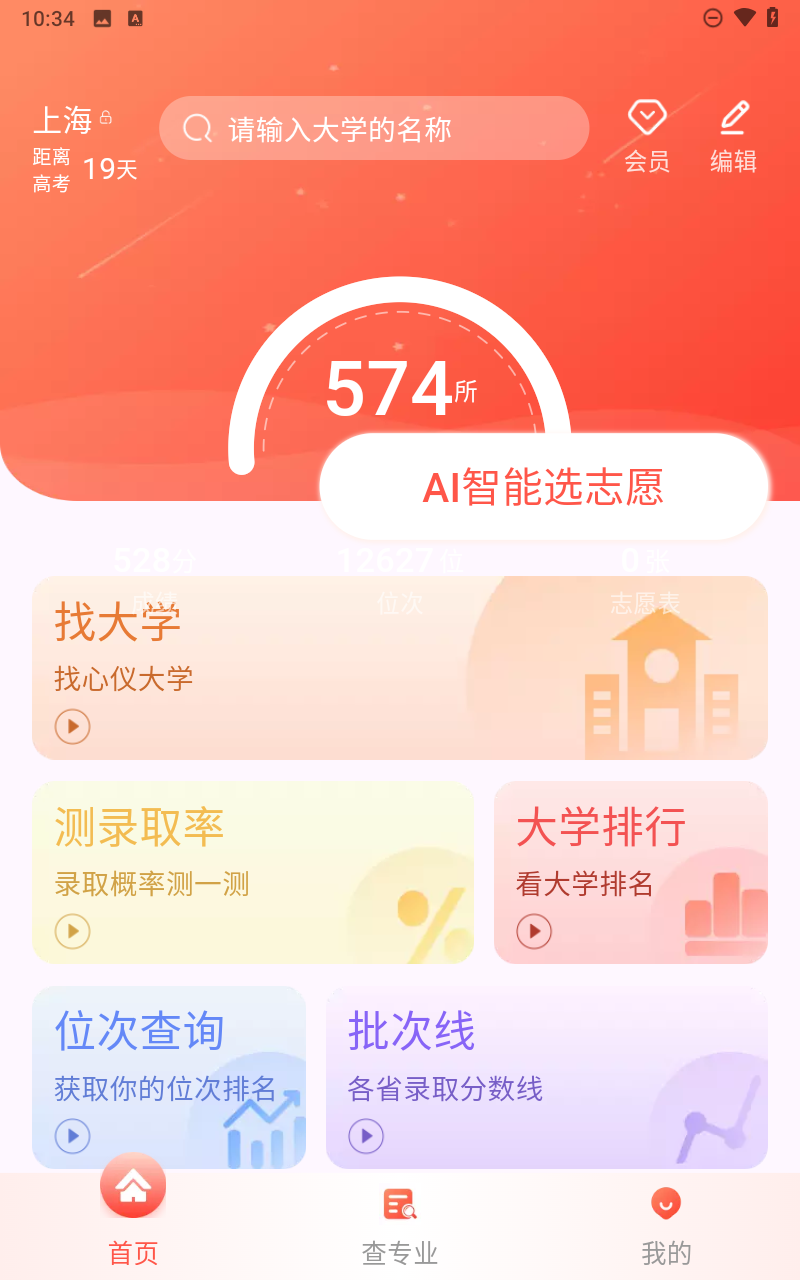Screen dimensions: 800x1280
Task: Open the 位次查询 card
Action: [x=169, y=1077]
